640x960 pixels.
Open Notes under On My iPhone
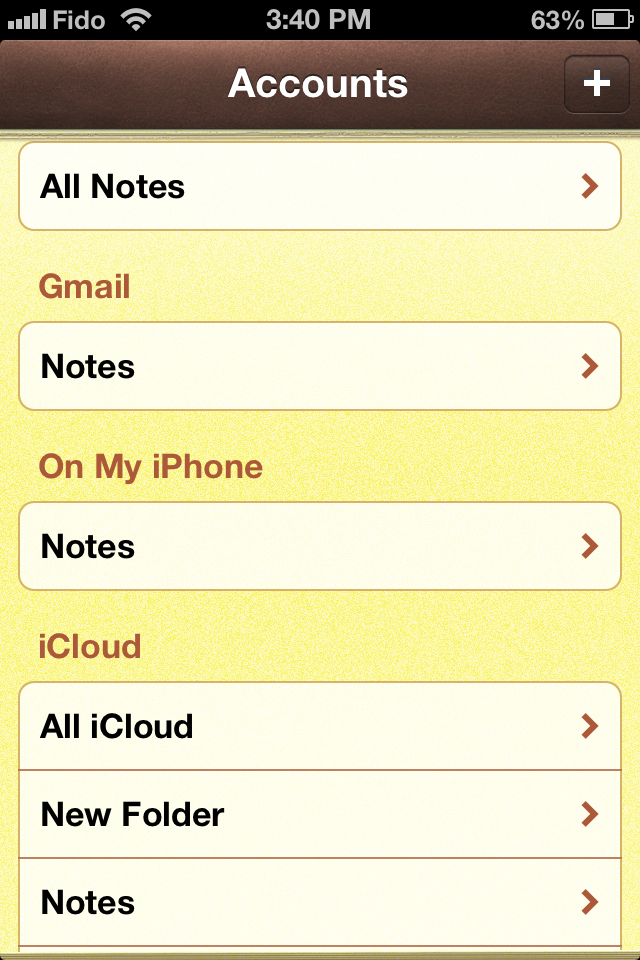pyautogui.click(x=320, y=547)
